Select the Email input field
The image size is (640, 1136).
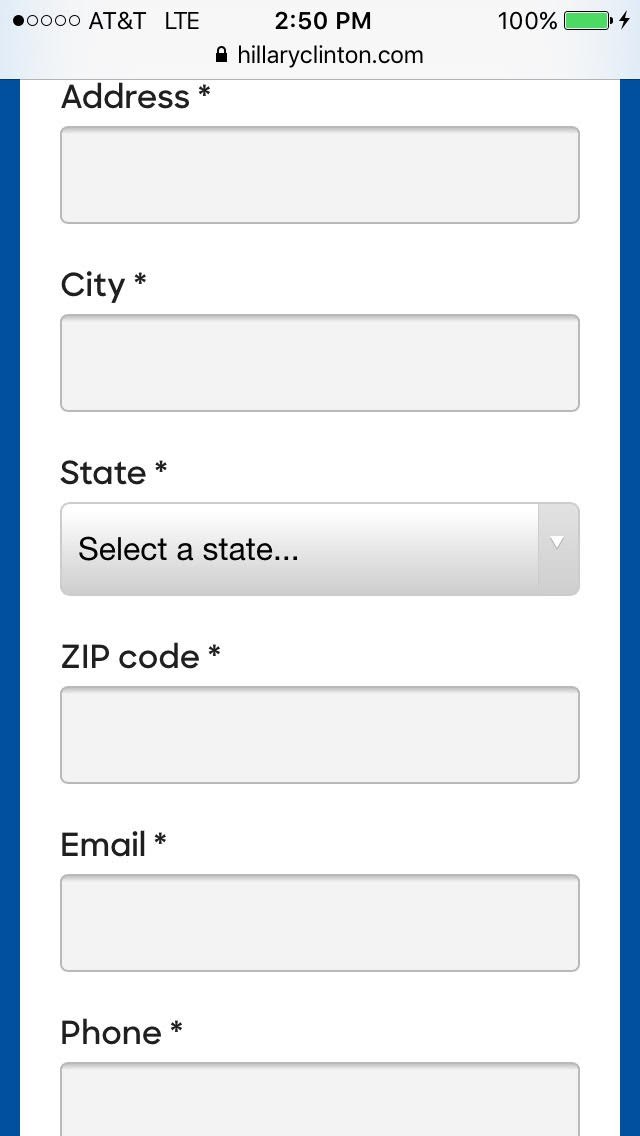coord(320,923)
